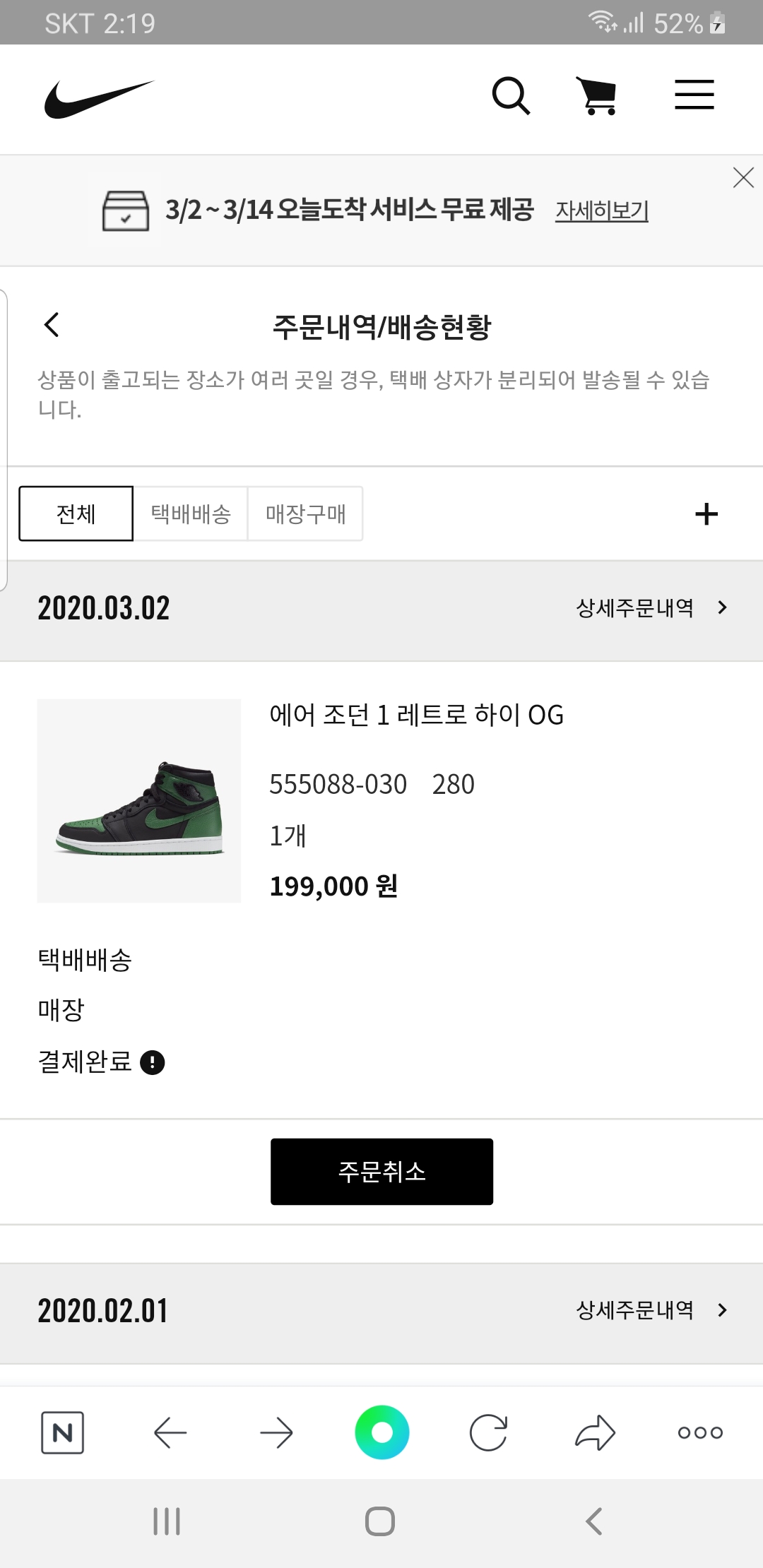
Task: Dismiss the 오늘도착 service banner
Action: [743, 177]
